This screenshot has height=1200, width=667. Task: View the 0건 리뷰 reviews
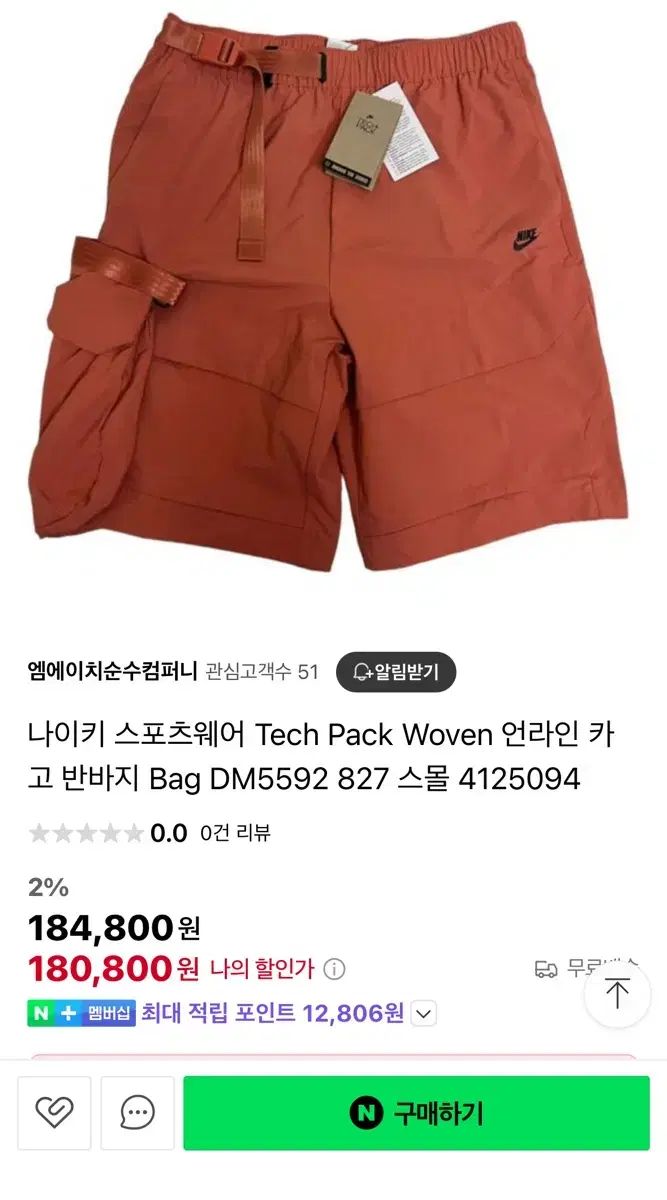[235, 833]
